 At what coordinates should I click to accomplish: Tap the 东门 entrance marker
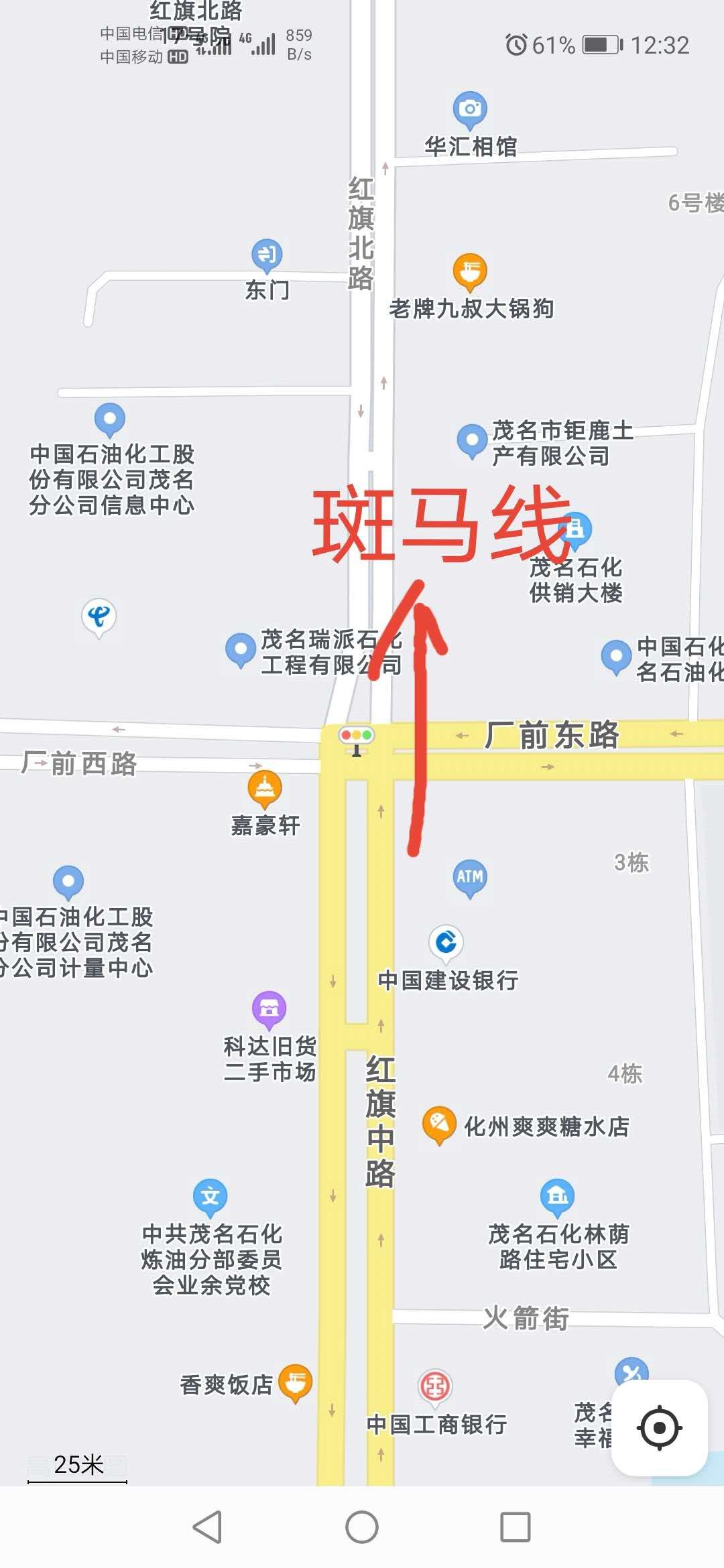pyautogui.click(x=267, y=255)
